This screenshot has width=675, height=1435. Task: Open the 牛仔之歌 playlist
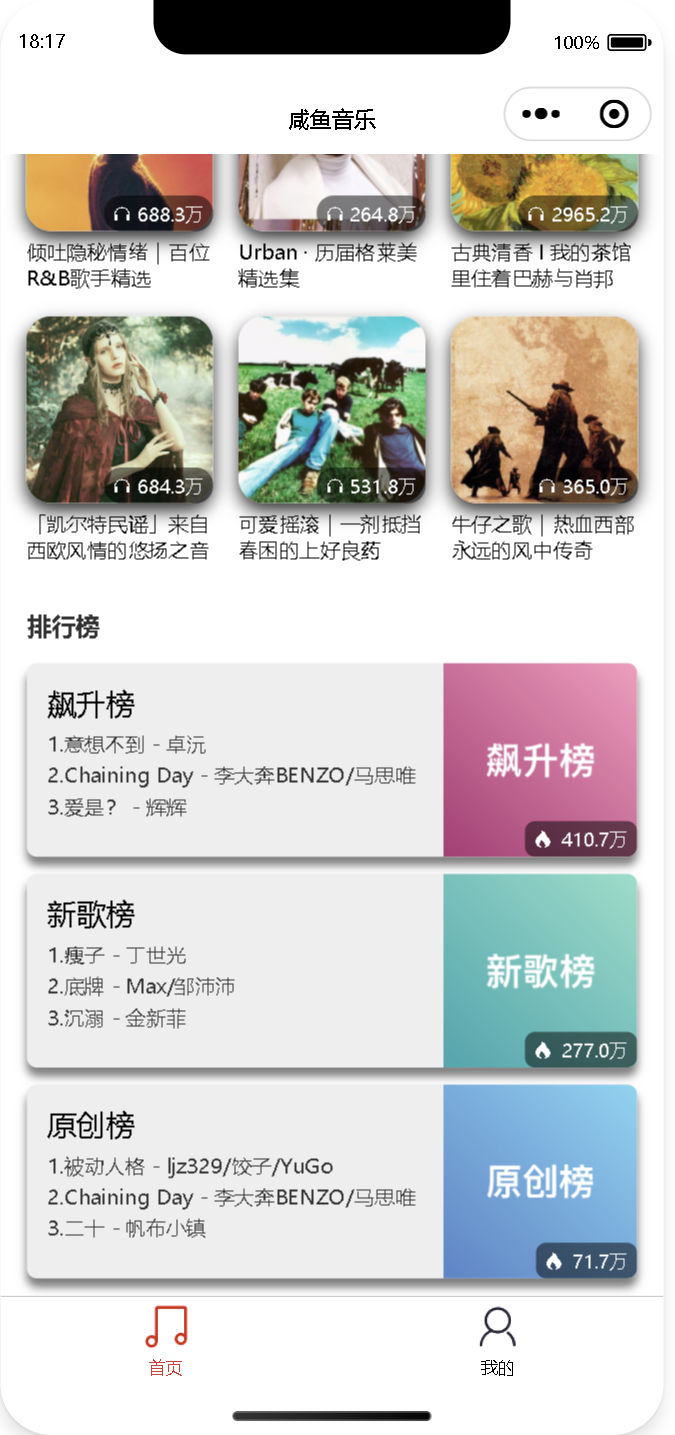pos(544,410)
